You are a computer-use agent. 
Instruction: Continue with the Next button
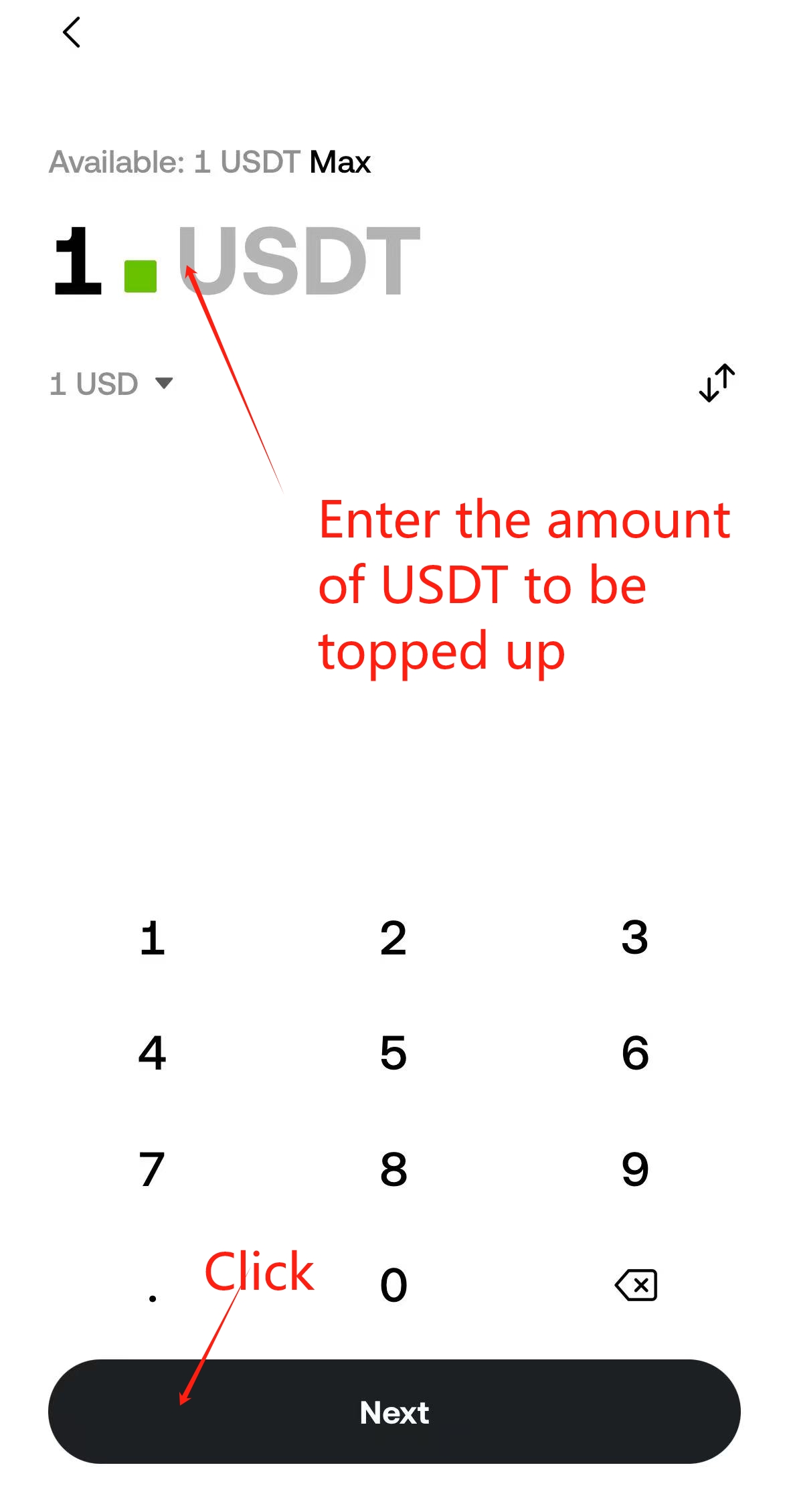394,1412
